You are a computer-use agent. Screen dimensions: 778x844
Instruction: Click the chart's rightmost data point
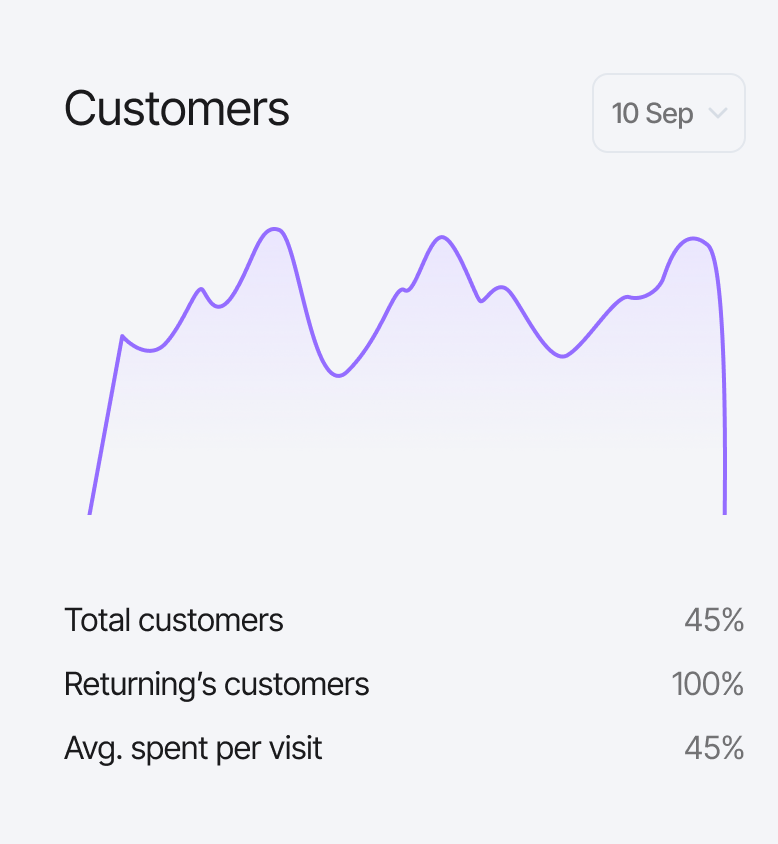724,515
